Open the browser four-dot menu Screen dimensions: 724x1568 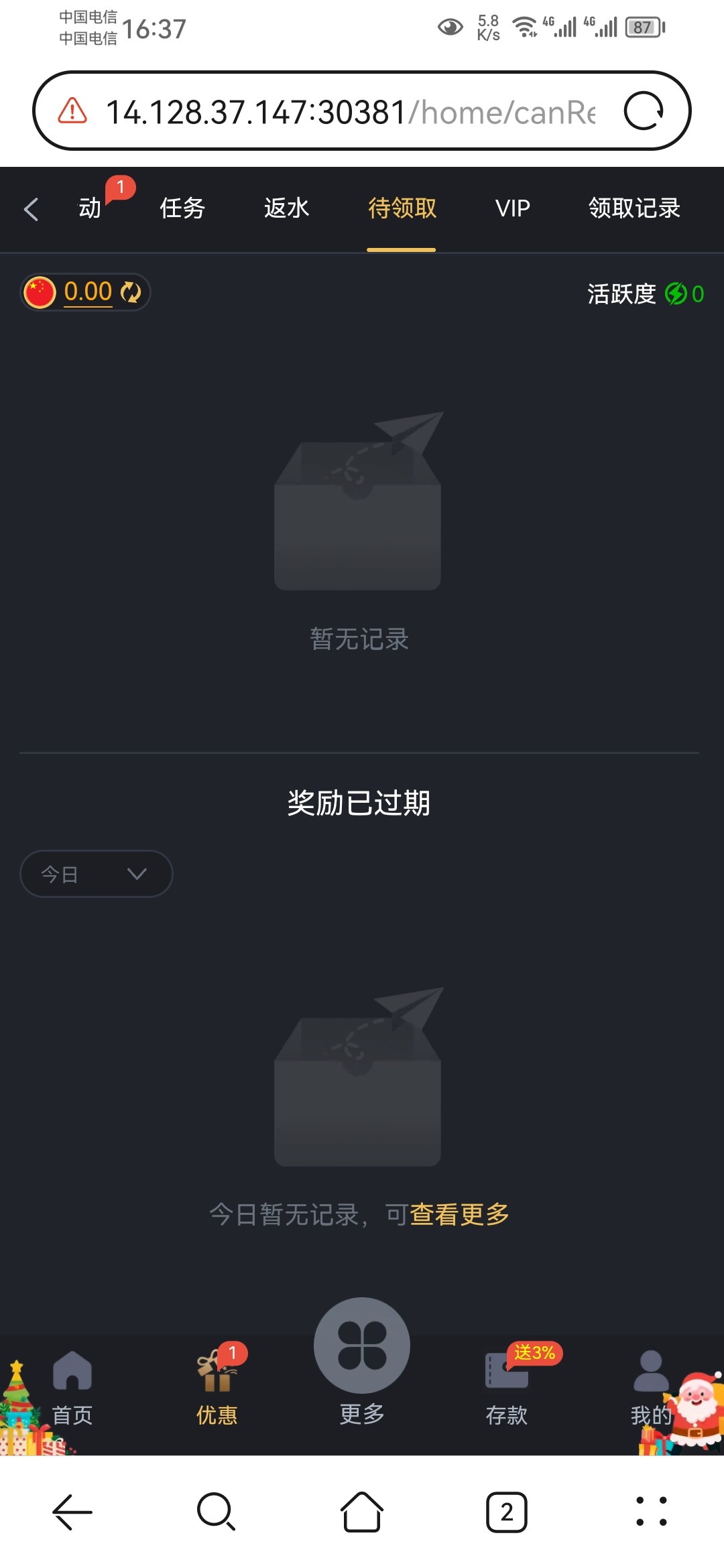[651, 1512]
